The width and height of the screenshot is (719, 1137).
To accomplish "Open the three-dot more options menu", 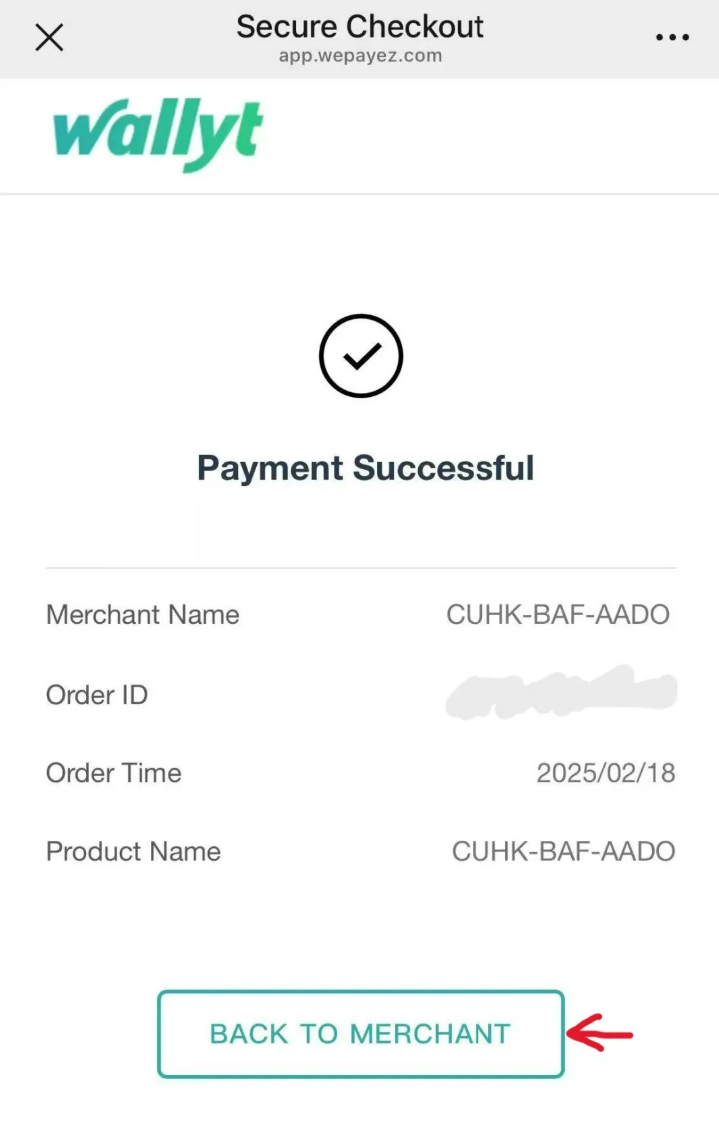I will [x=672, y=38].
